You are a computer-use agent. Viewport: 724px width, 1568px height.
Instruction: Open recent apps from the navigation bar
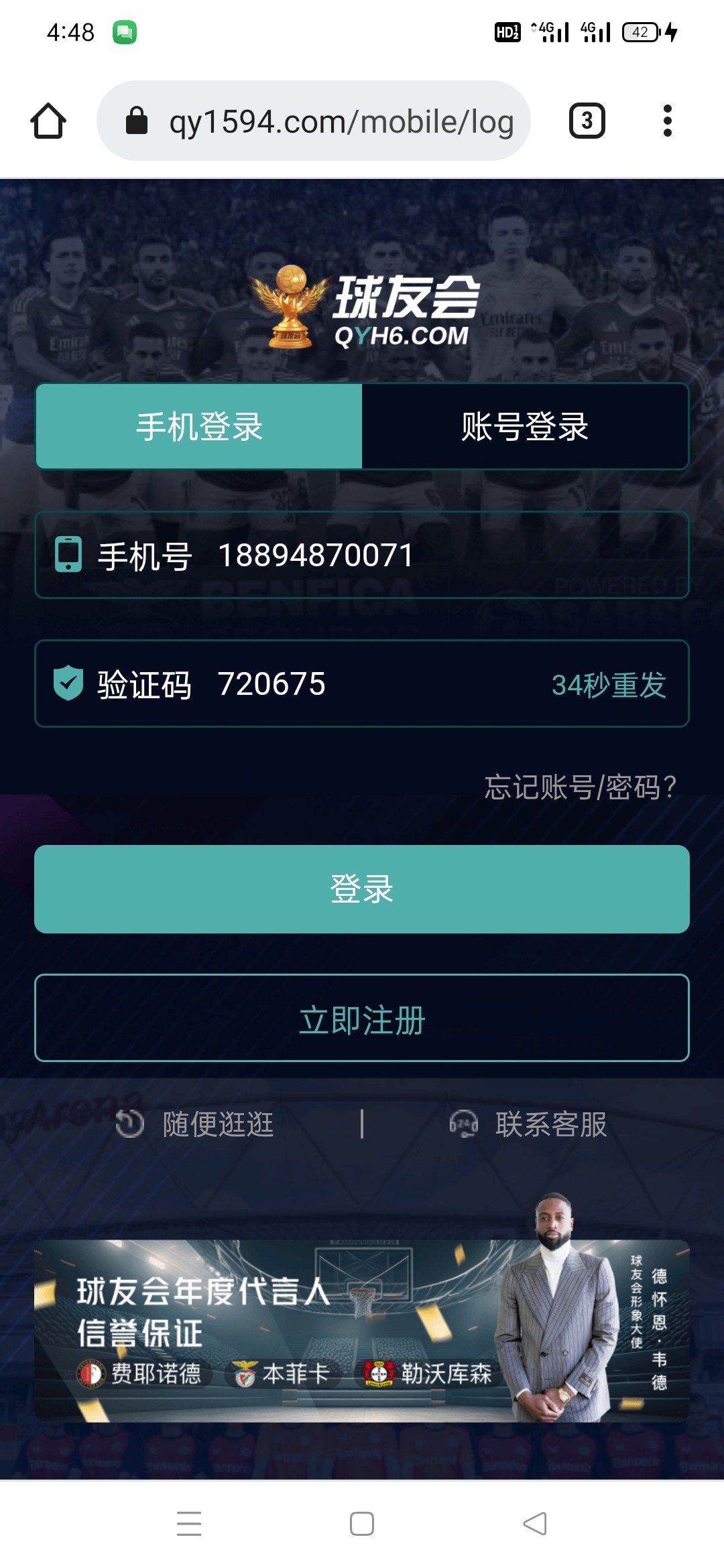pyautogui.click(x=189, y=1524)
